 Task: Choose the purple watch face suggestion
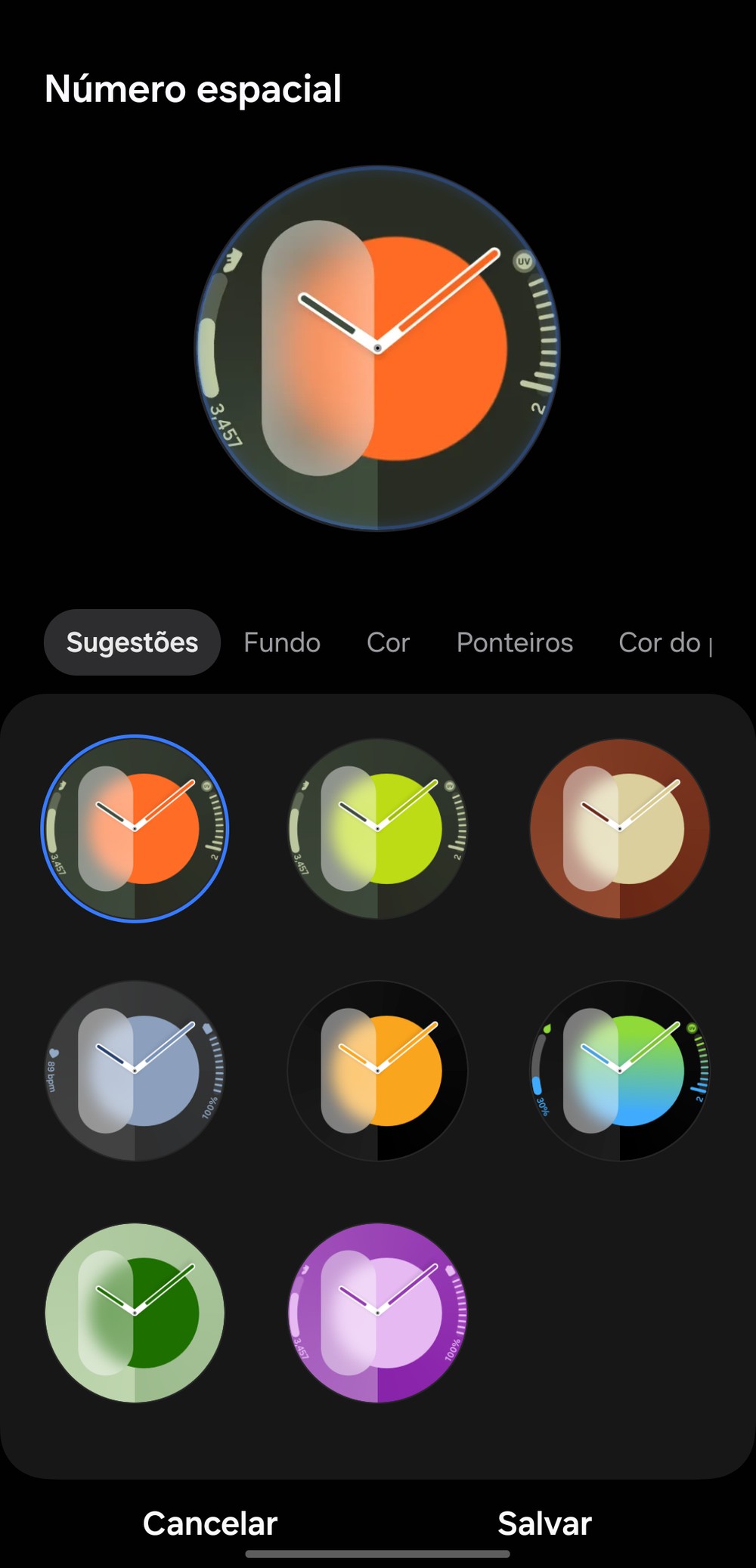coord(377,1313)
